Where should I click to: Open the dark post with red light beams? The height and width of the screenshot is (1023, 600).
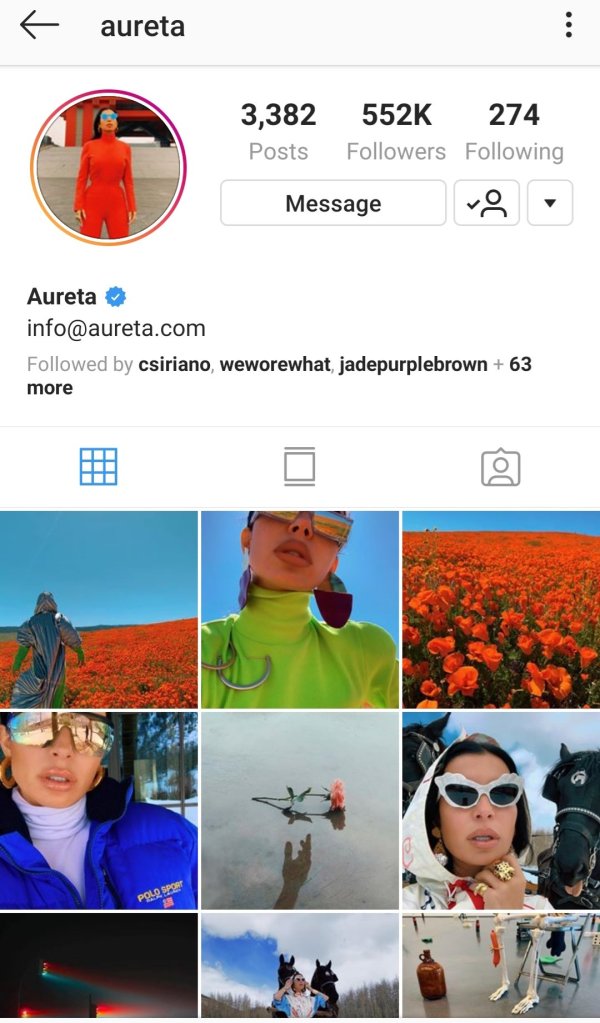tap(98, 966)
